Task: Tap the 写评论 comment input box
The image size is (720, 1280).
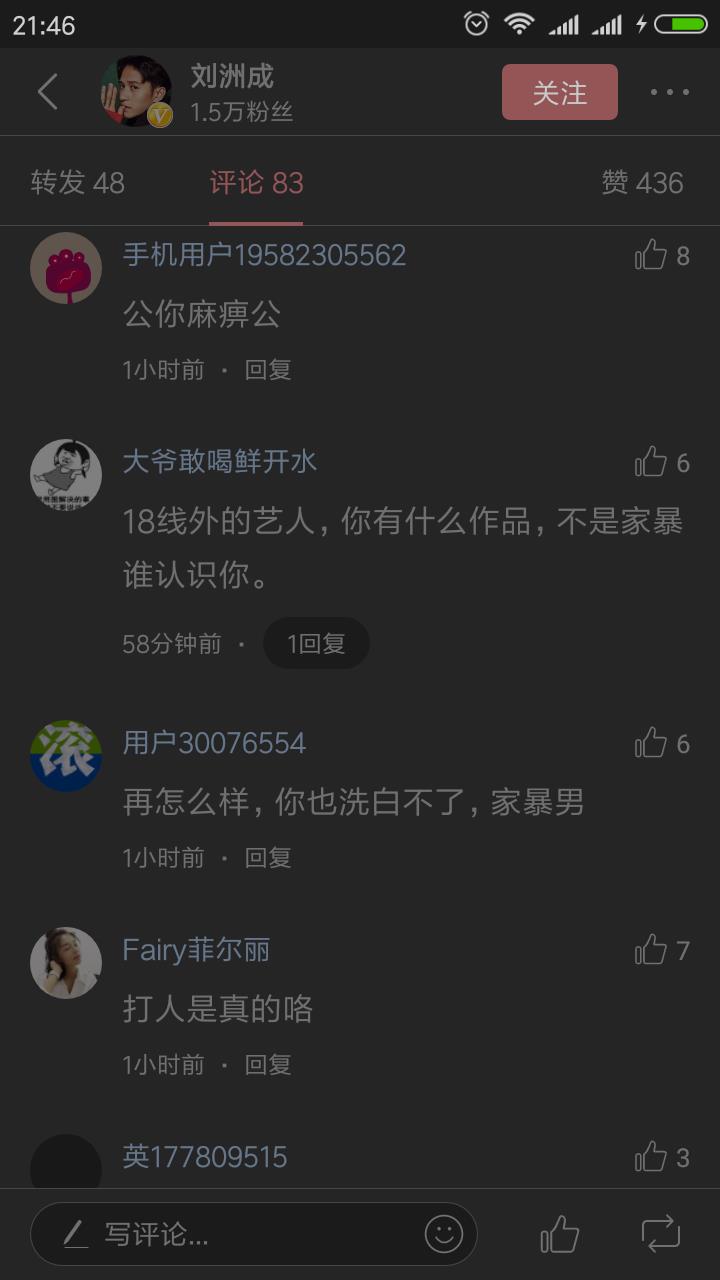Action: 230,1234
